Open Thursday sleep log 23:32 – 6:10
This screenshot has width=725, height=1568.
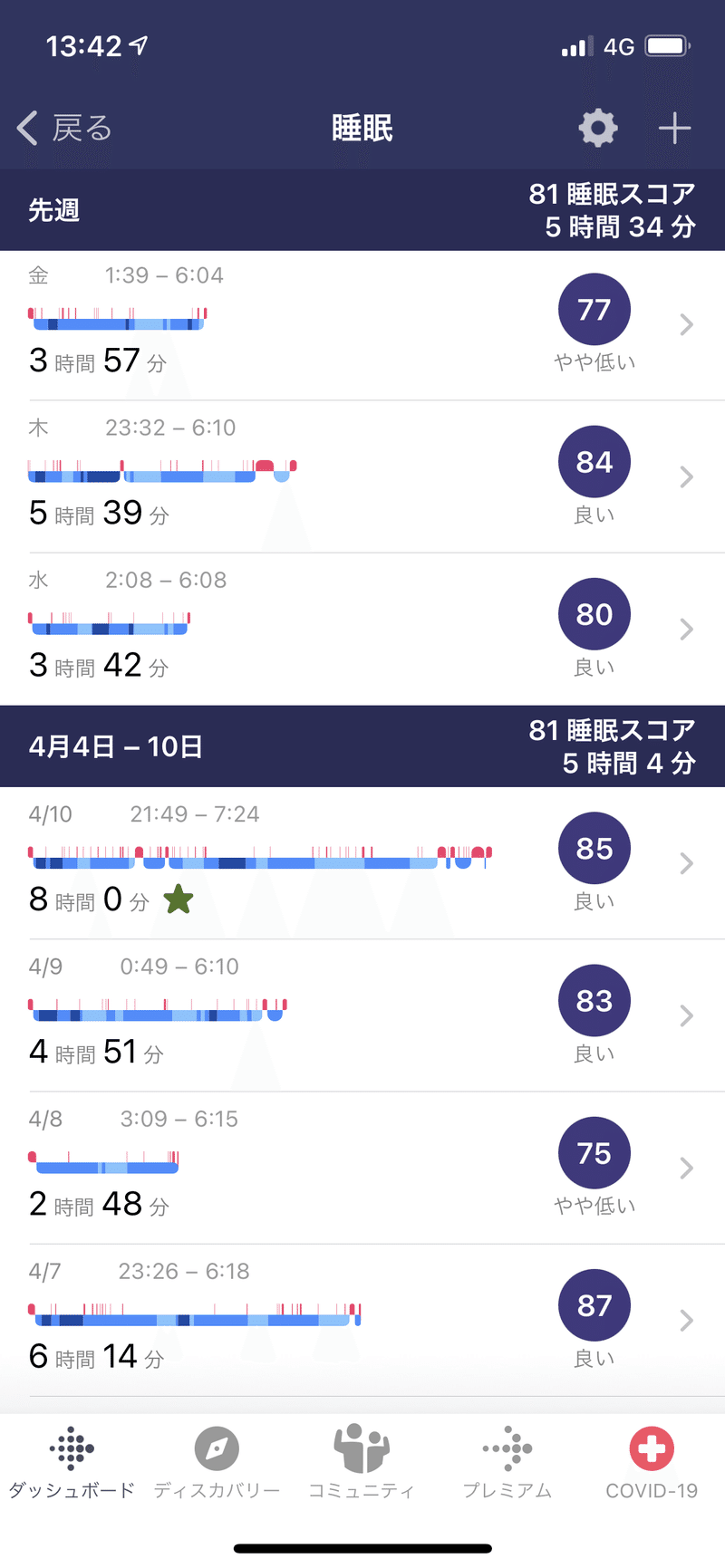(362, 477)
